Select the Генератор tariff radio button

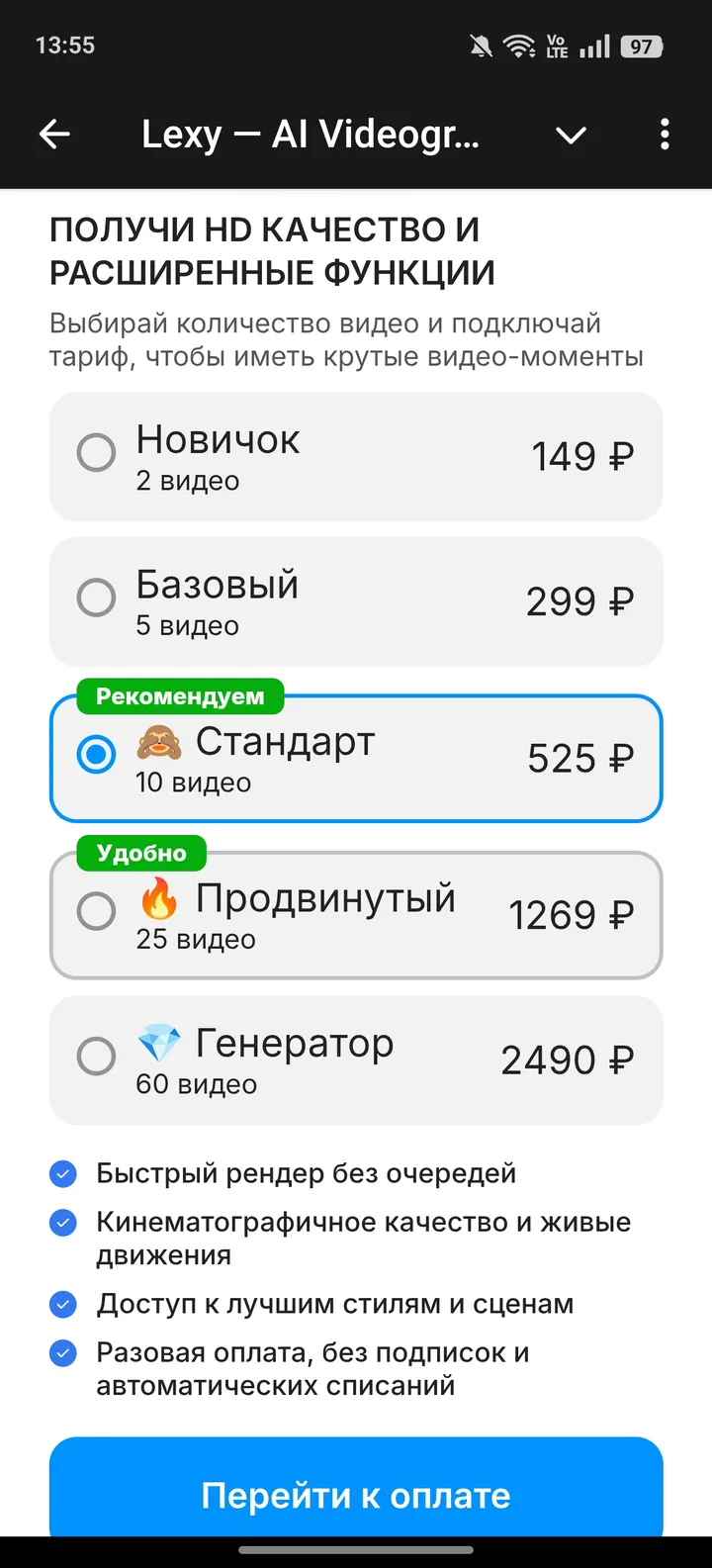(x=96, y=1056)
